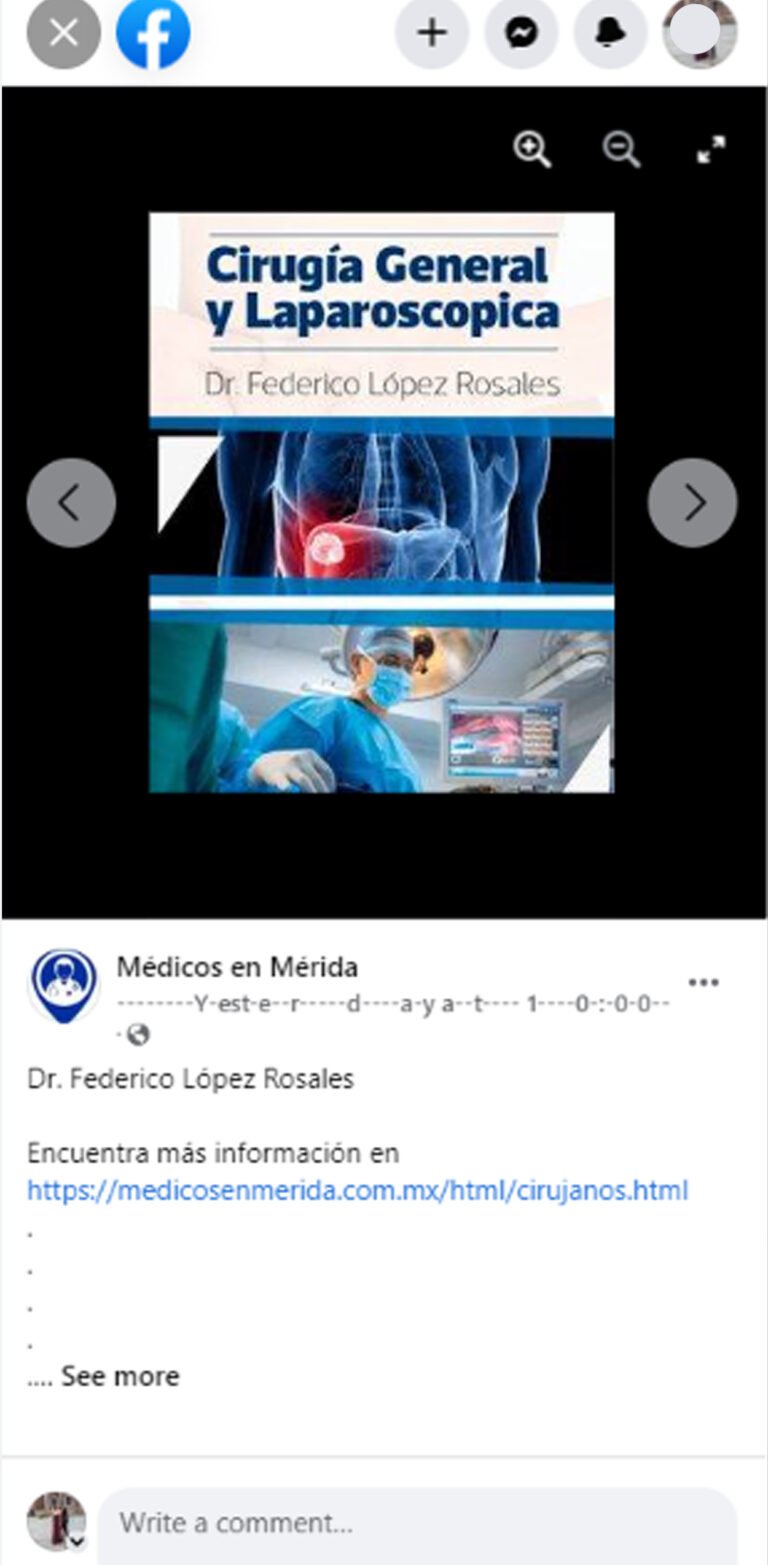The width and height of the screenshot is (768, 1565).
Task: Expand the post with See more
Action: click(120, 1376)
